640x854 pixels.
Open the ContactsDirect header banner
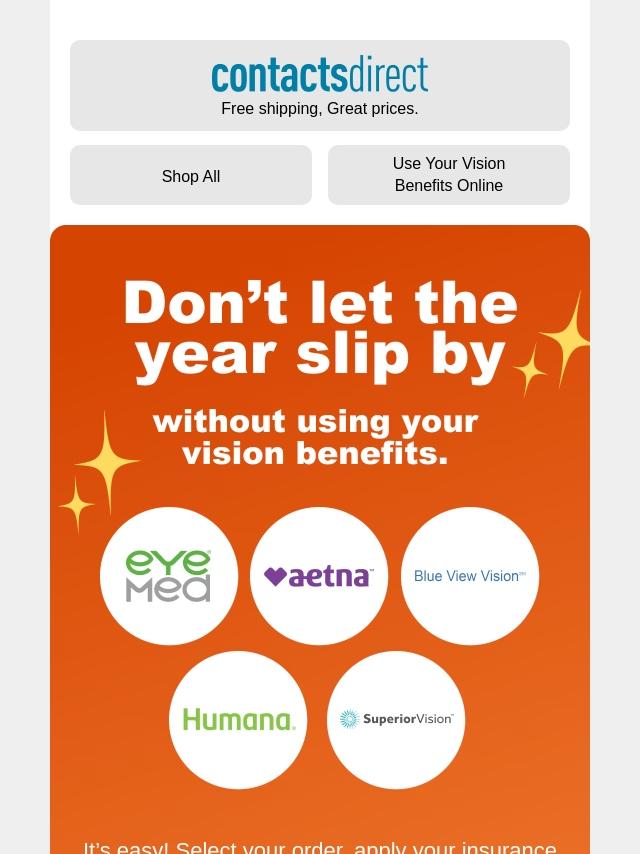(x=319, y=85)
